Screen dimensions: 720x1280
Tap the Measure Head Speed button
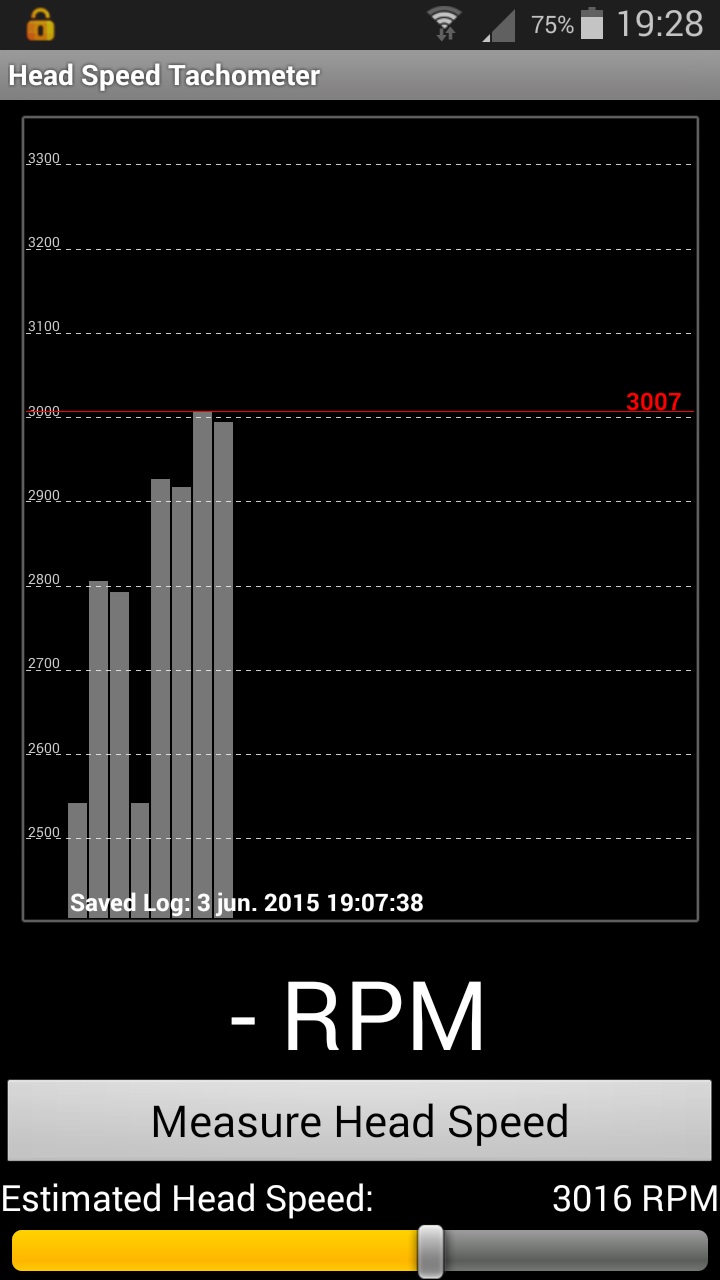click(360, 1121)
